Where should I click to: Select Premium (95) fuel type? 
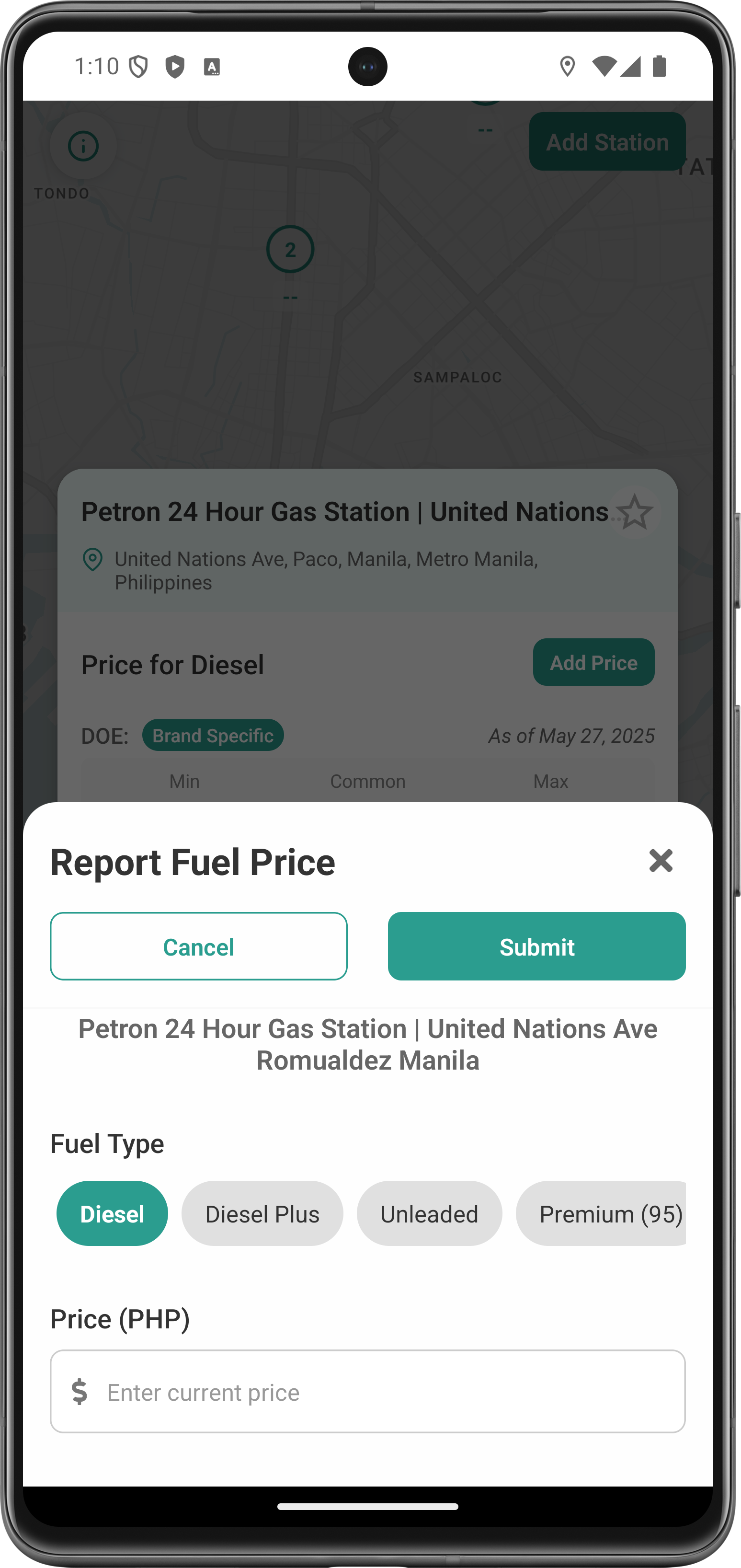pos(602,1214)
